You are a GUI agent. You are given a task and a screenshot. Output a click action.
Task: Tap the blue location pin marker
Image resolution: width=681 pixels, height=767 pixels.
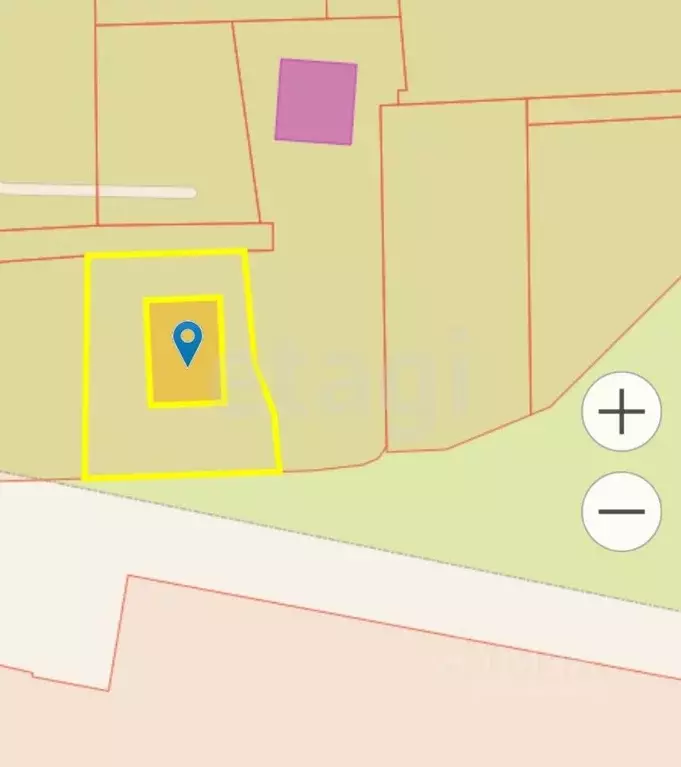[x=187, y=341]
